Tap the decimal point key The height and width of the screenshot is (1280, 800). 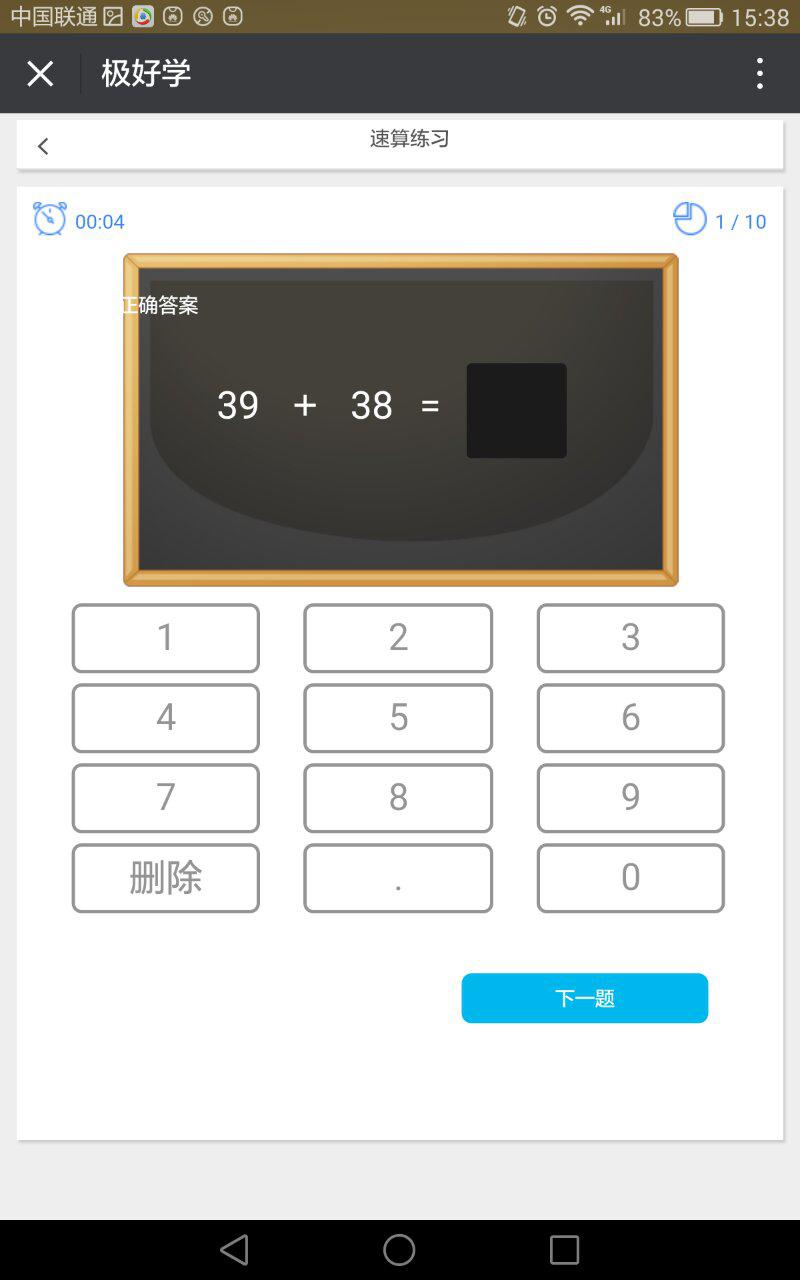(x=398, y=878)
